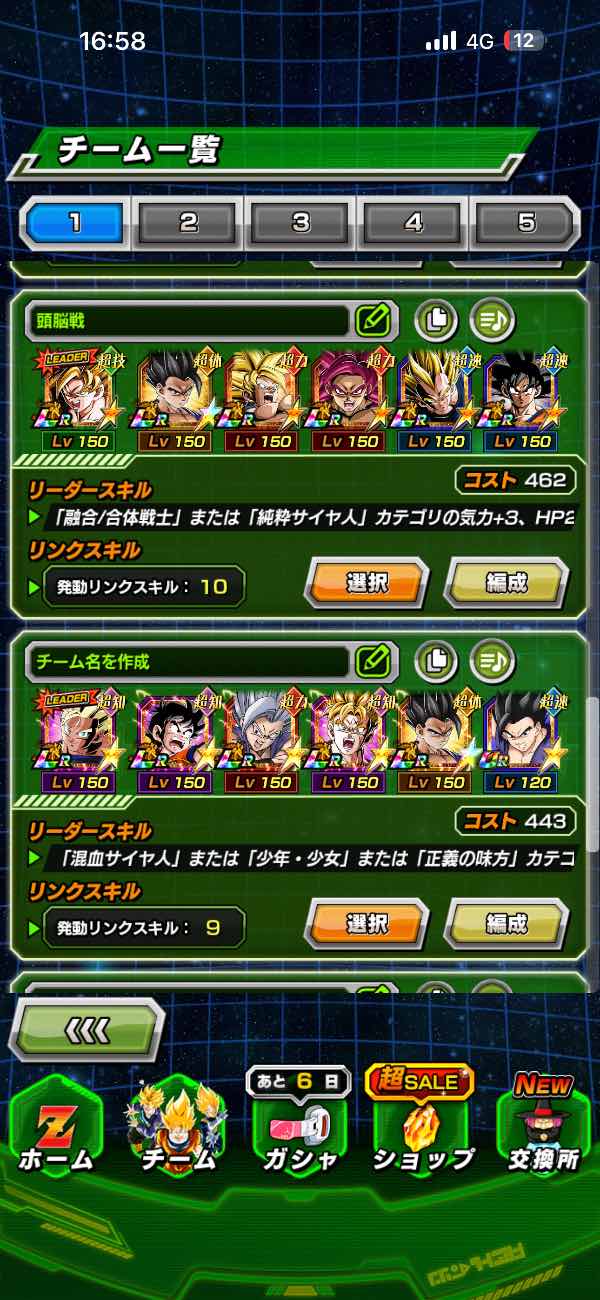Switch to team page tab 3

(x=301, y=223)
